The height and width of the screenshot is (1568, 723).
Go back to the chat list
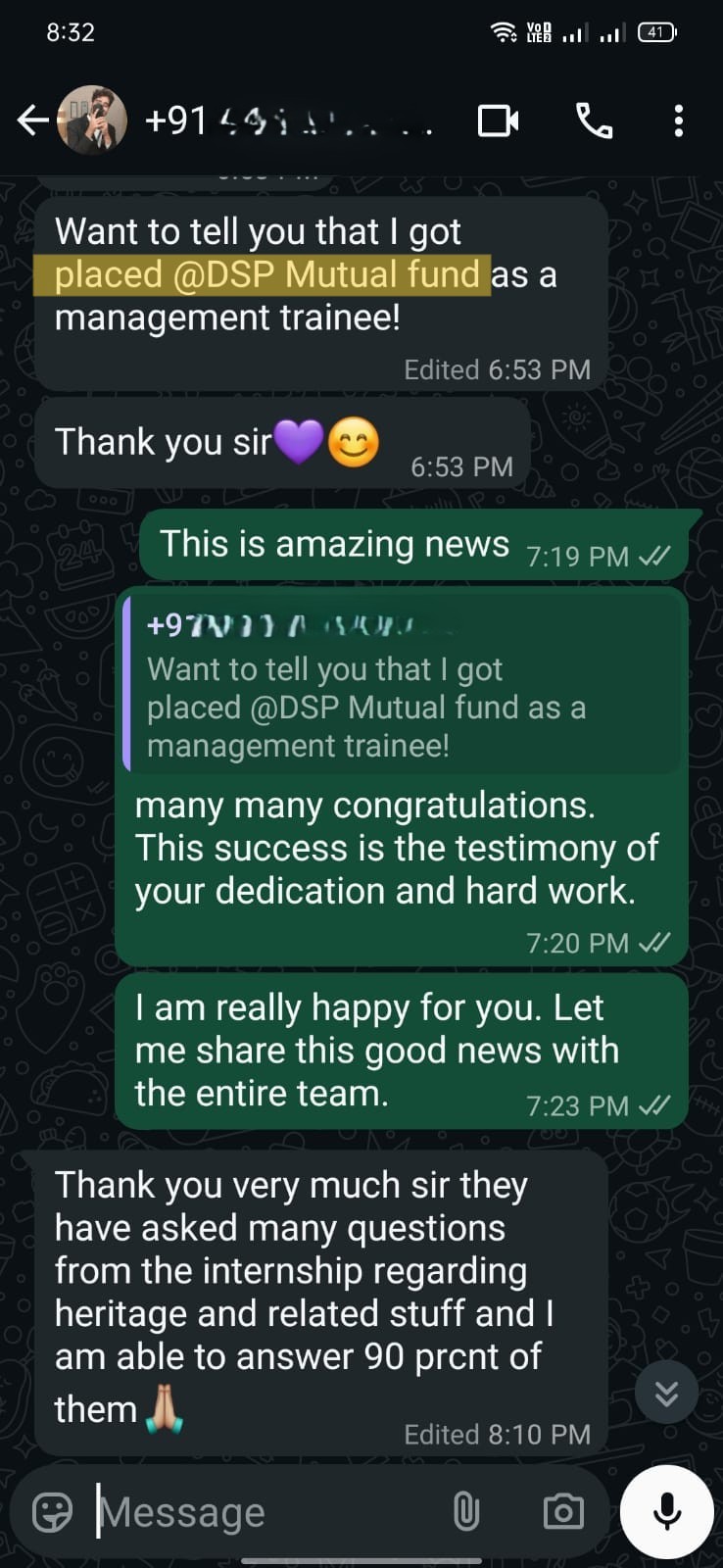(31, 121)
